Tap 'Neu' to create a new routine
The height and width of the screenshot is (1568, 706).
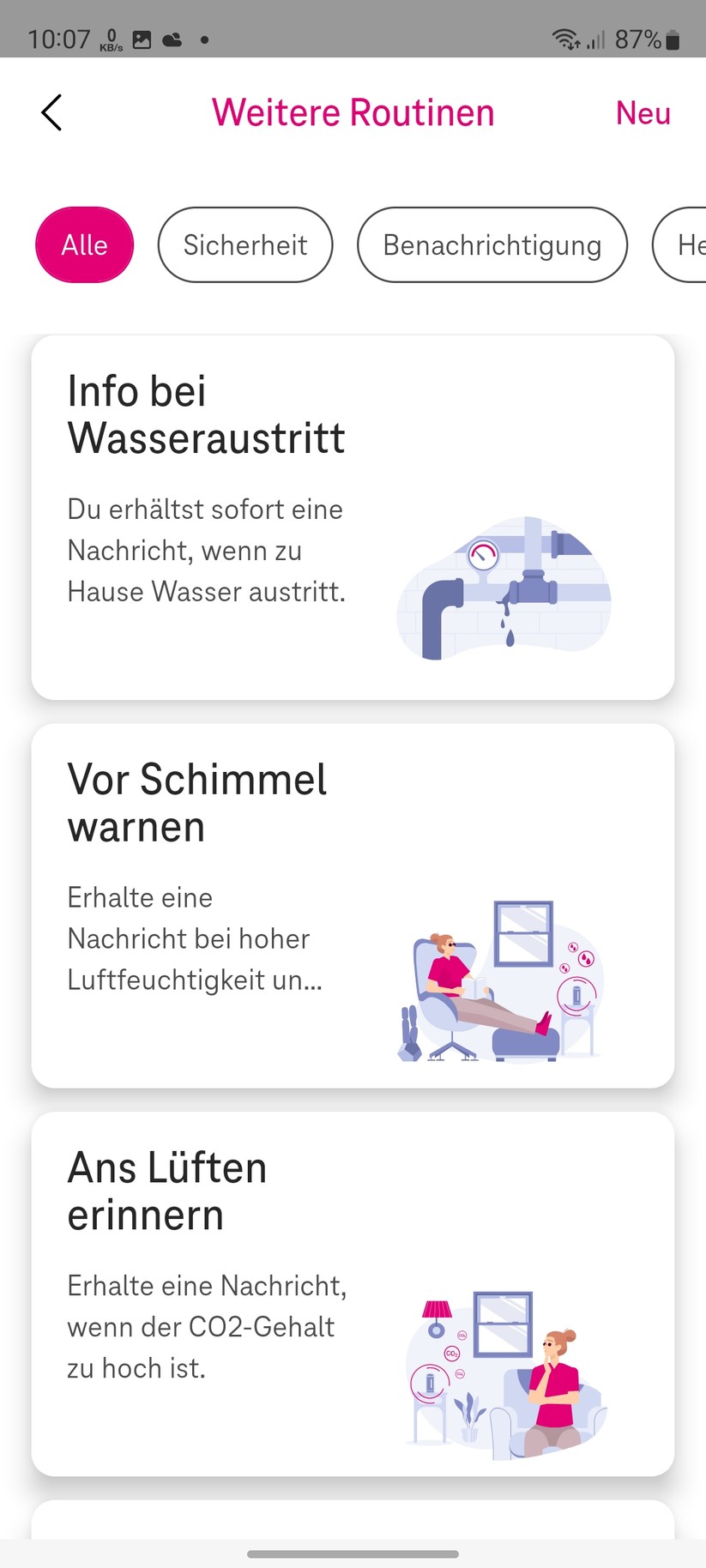(x=643, y=112)
